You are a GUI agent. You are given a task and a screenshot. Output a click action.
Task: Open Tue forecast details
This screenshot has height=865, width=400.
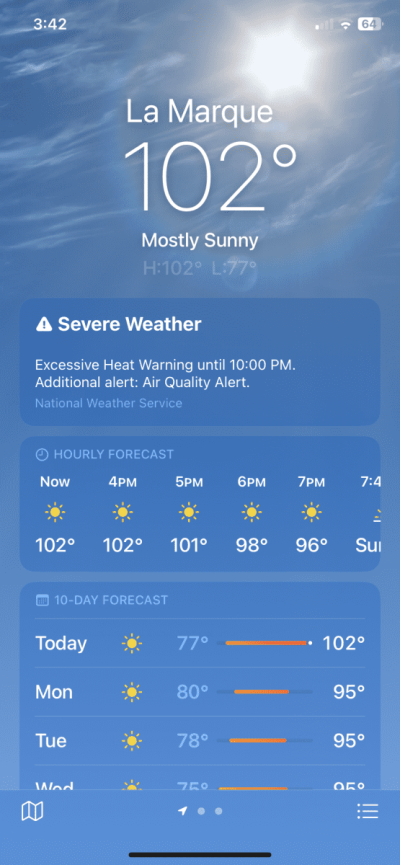click(x=200, y=740)
